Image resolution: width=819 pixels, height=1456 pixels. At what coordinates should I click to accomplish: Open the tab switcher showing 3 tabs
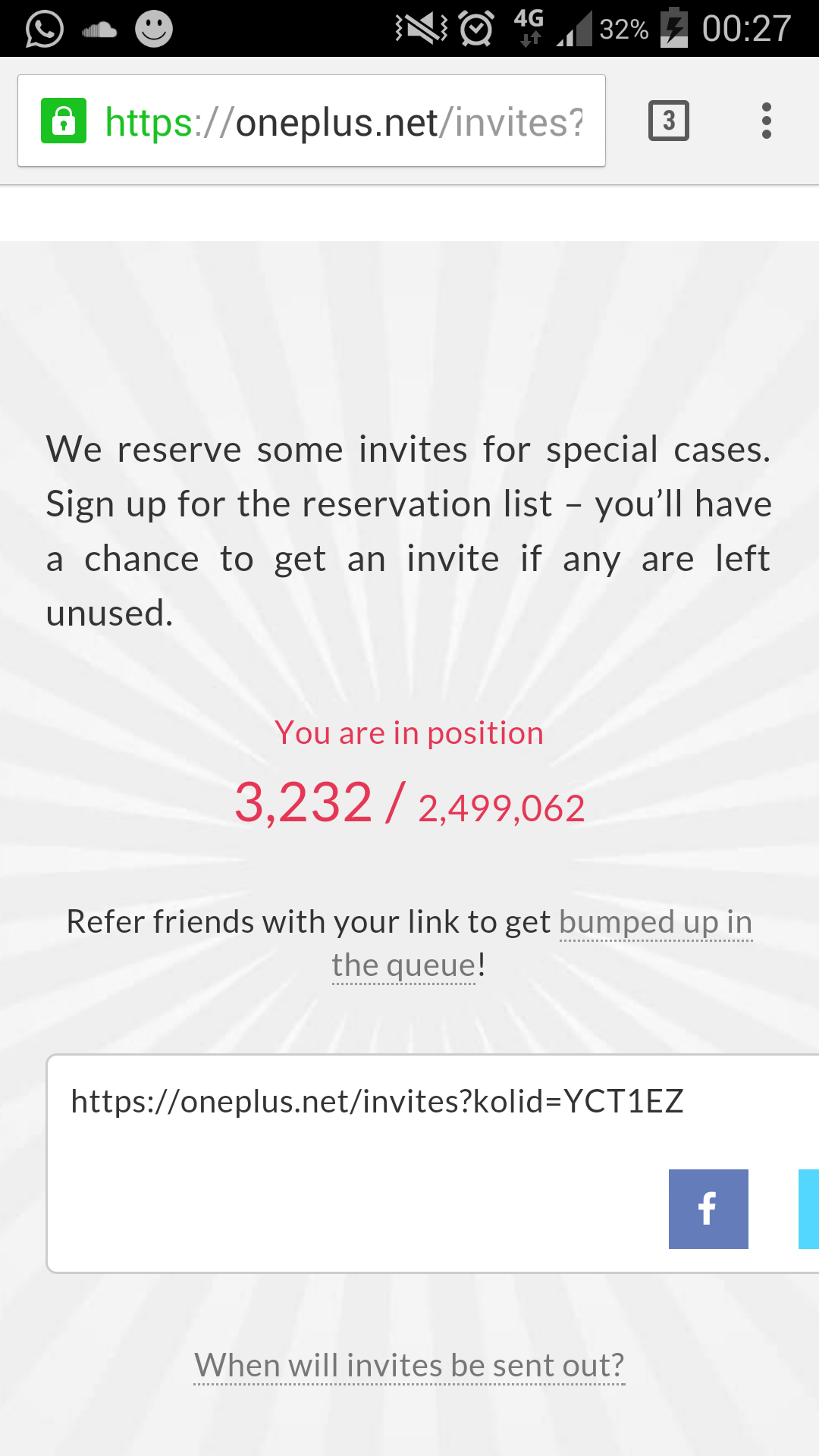point(668,121)
